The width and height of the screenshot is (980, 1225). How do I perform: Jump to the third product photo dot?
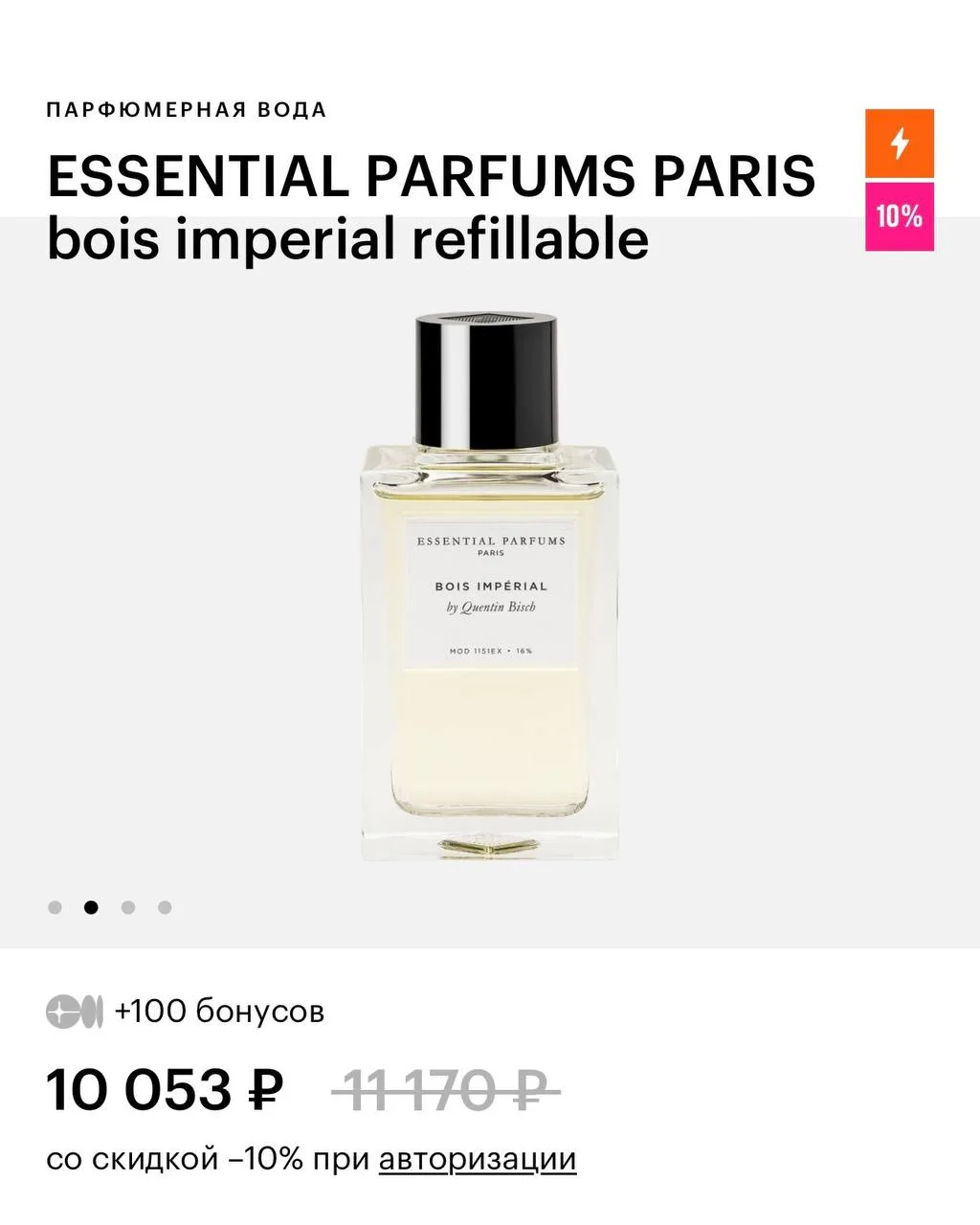tap(128, 907)
